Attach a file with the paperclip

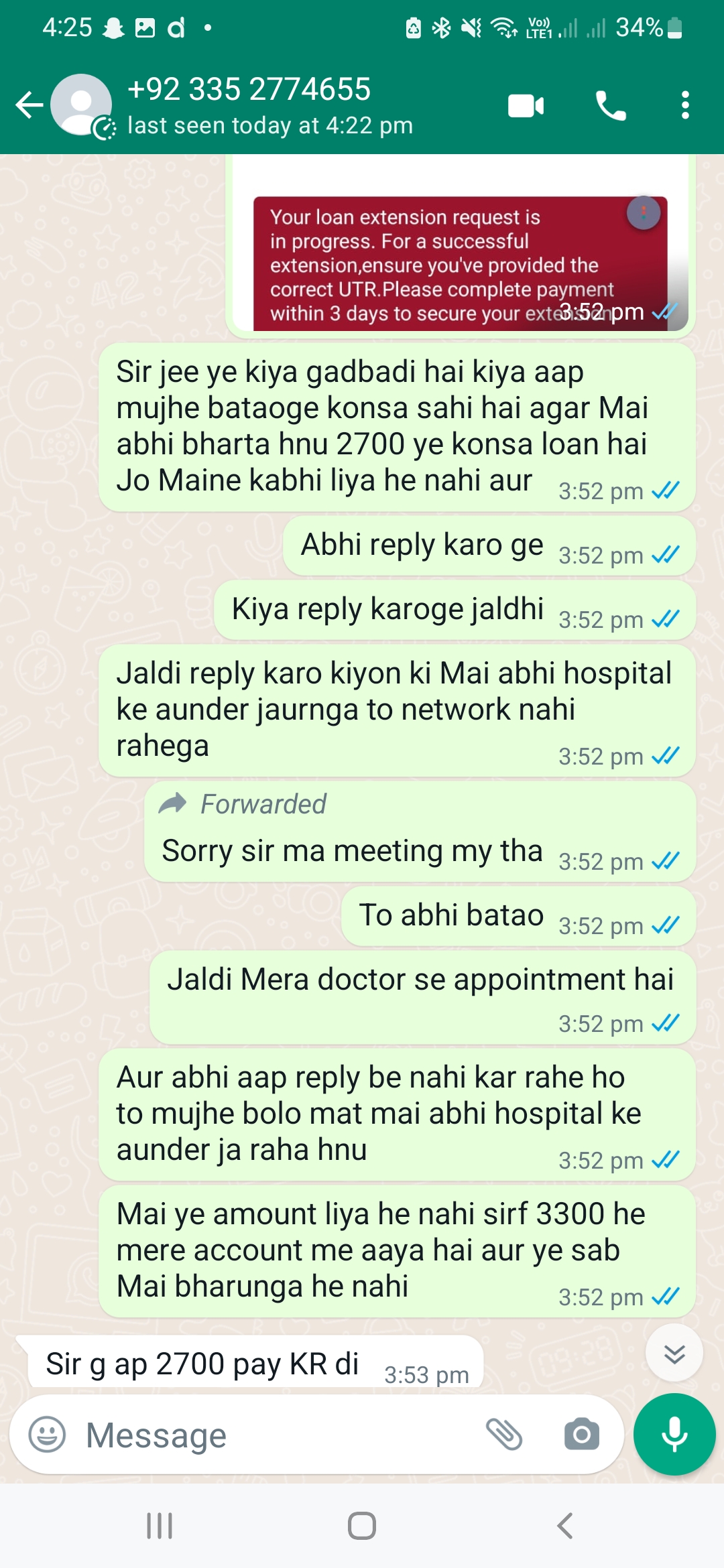(x=504, y=1435)
